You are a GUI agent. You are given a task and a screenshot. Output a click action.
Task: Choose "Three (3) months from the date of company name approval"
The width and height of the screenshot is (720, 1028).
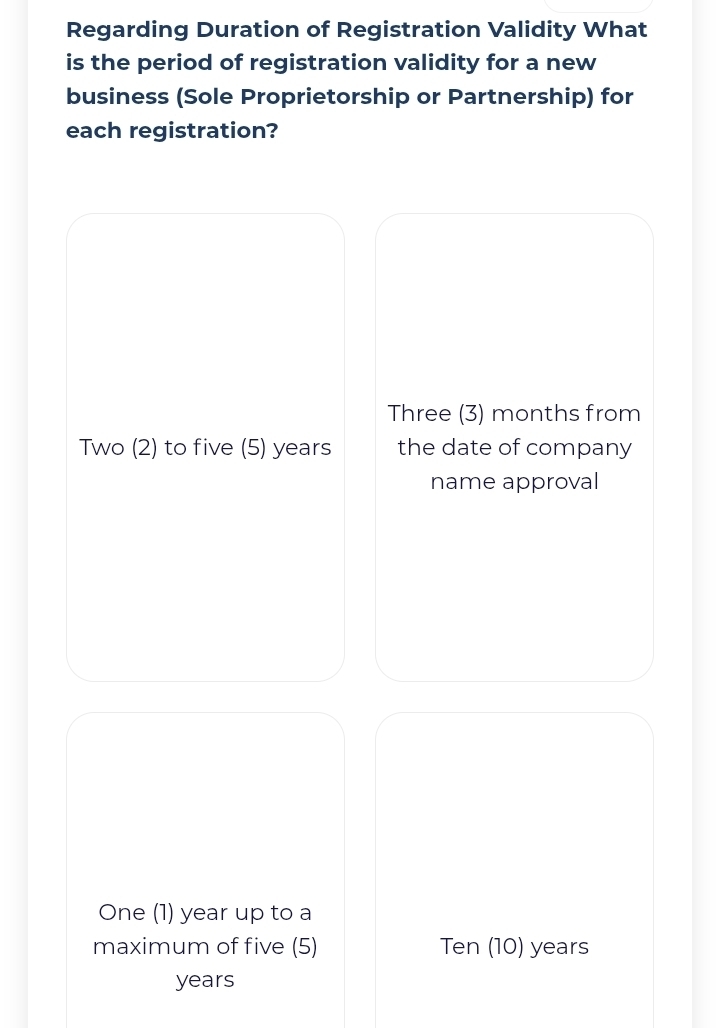(514, 447)
